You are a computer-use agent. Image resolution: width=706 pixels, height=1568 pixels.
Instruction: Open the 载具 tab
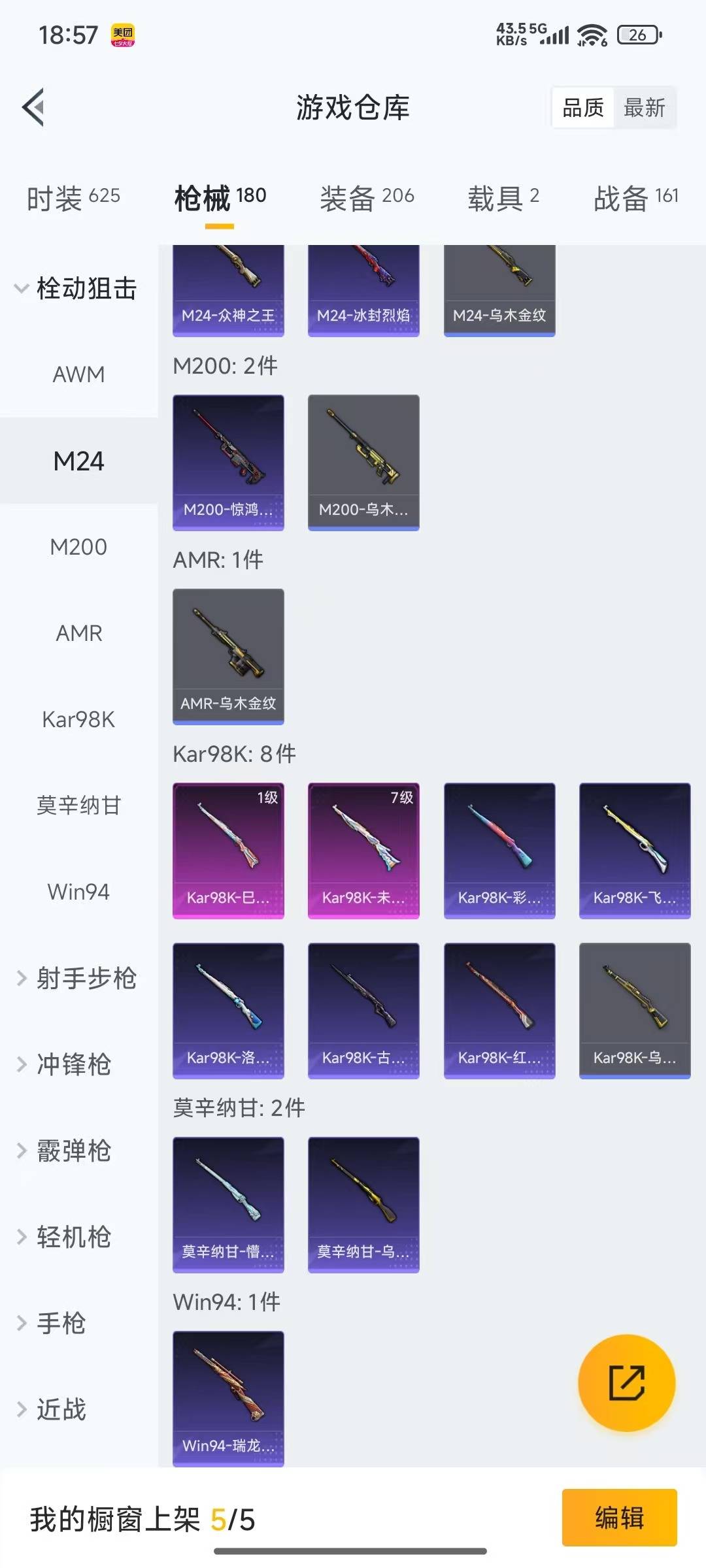click(x=503, y=198)
